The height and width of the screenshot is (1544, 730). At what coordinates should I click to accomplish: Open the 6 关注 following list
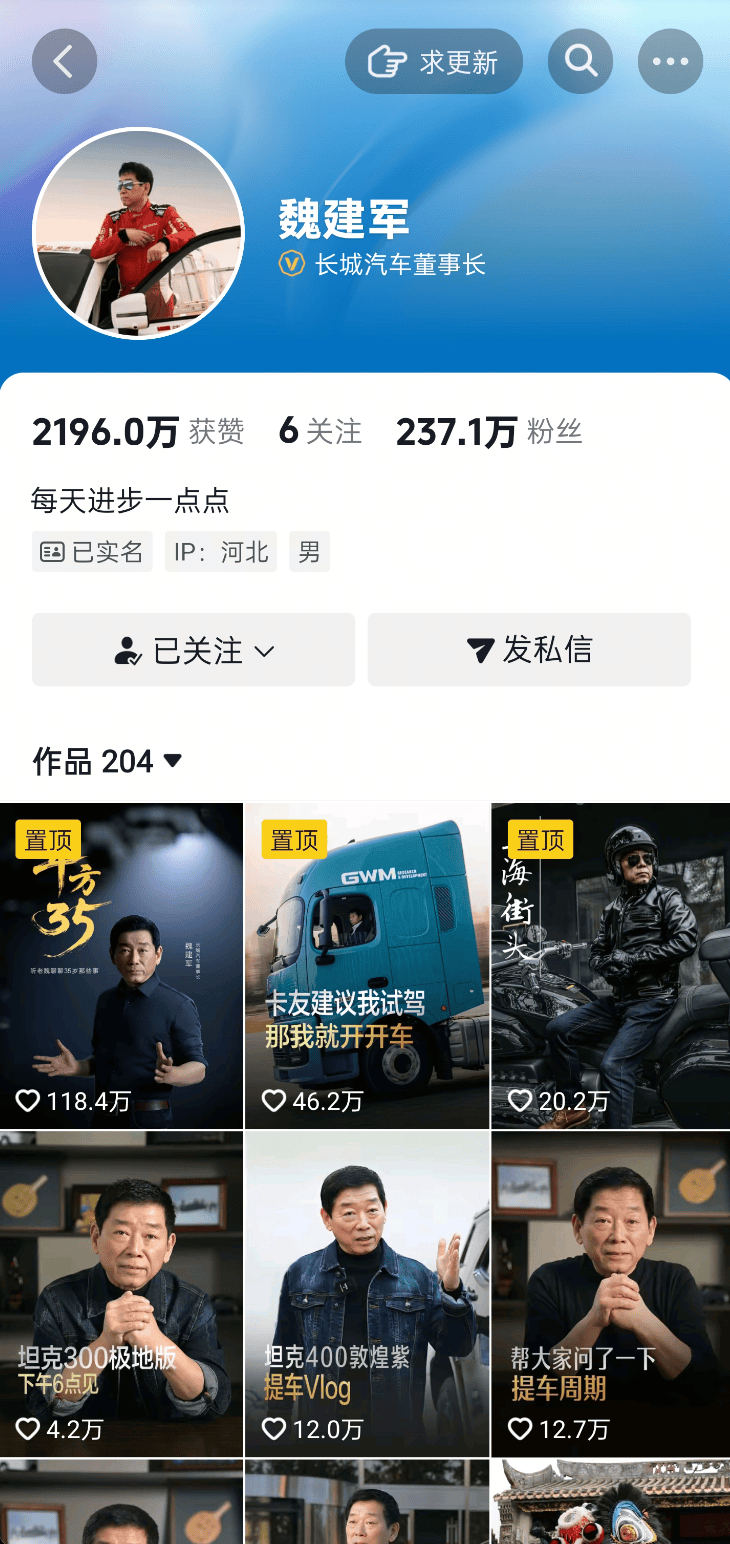point(320,432)
